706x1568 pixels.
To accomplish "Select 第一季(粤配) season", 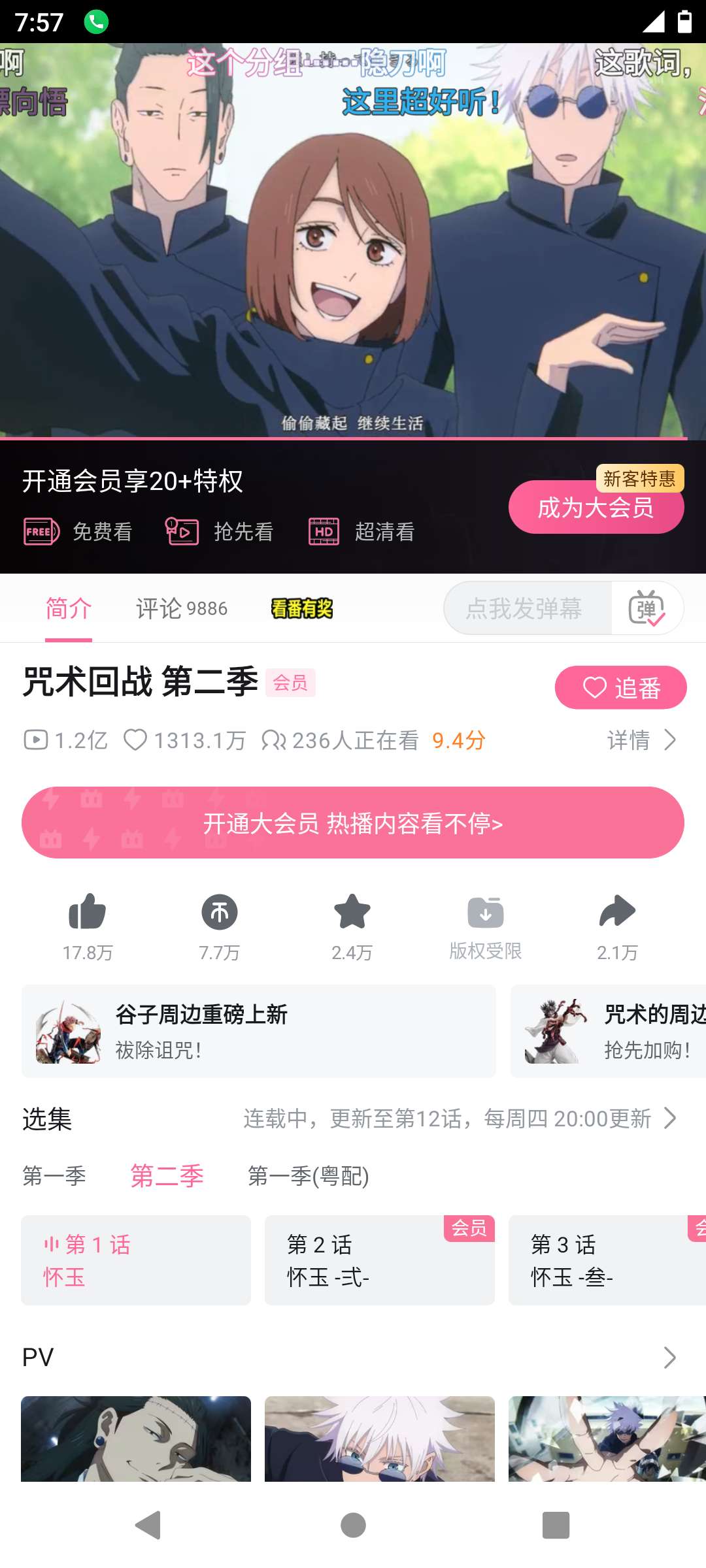I will coord(308,1176).
